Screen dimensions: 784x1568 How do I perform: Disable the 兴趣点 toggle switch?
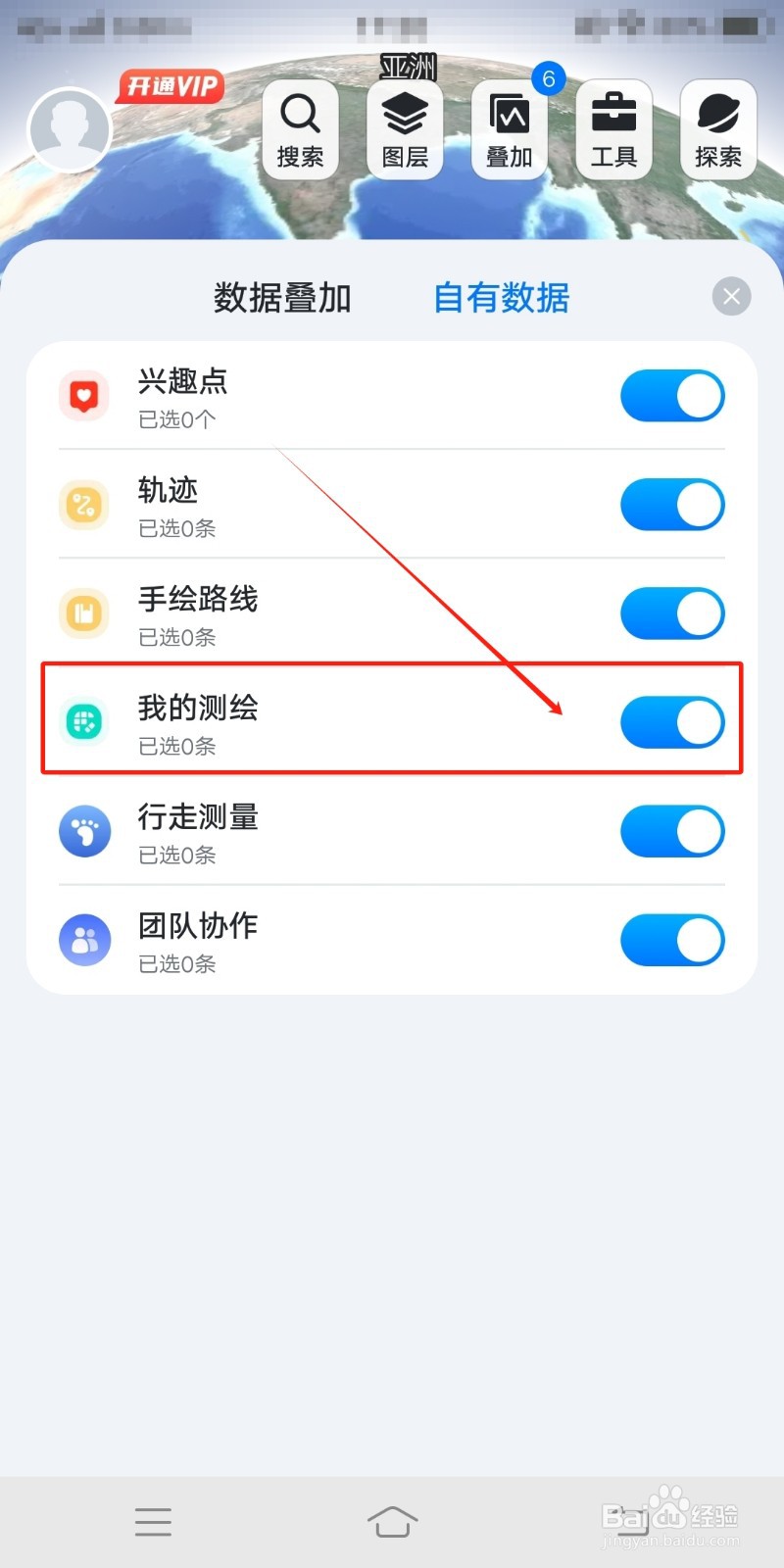(x=672, y=396)
